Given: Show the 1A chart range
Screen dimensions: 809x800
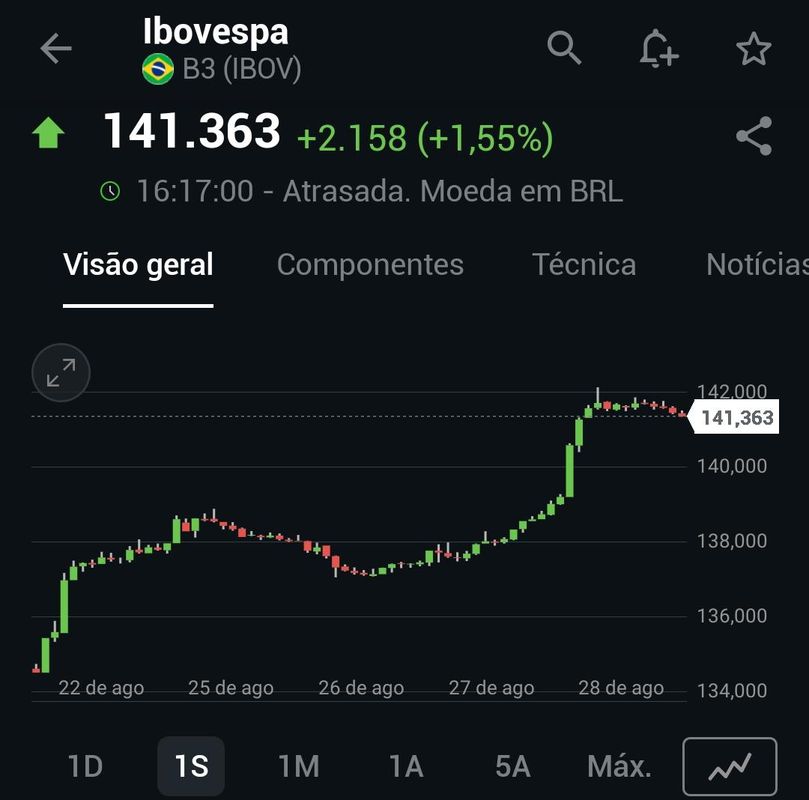Looking at the screenshot, I should (x=405, y=767).
